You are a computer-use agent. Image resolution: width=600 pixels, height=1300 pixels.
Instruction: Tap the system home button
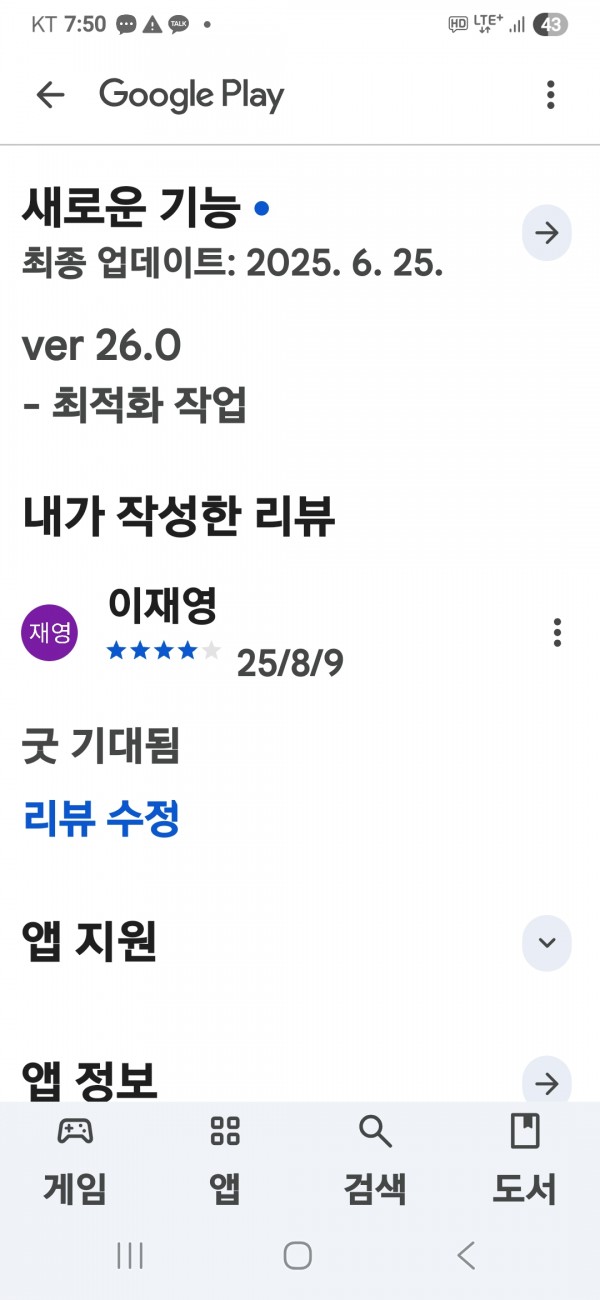tap(298, 1255)
